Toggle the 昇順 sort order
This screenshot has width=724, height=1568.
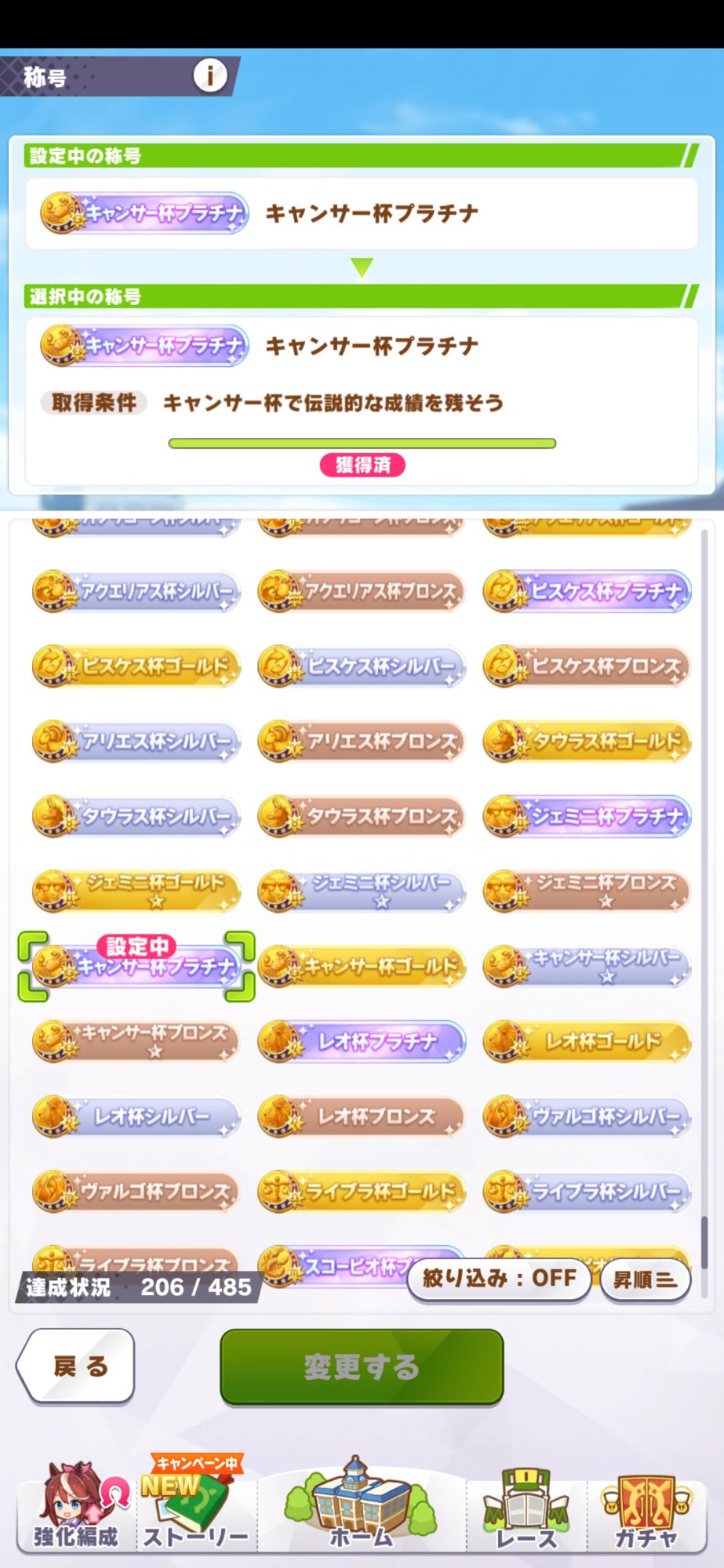pyautogui.click(x=645, y=1279)
